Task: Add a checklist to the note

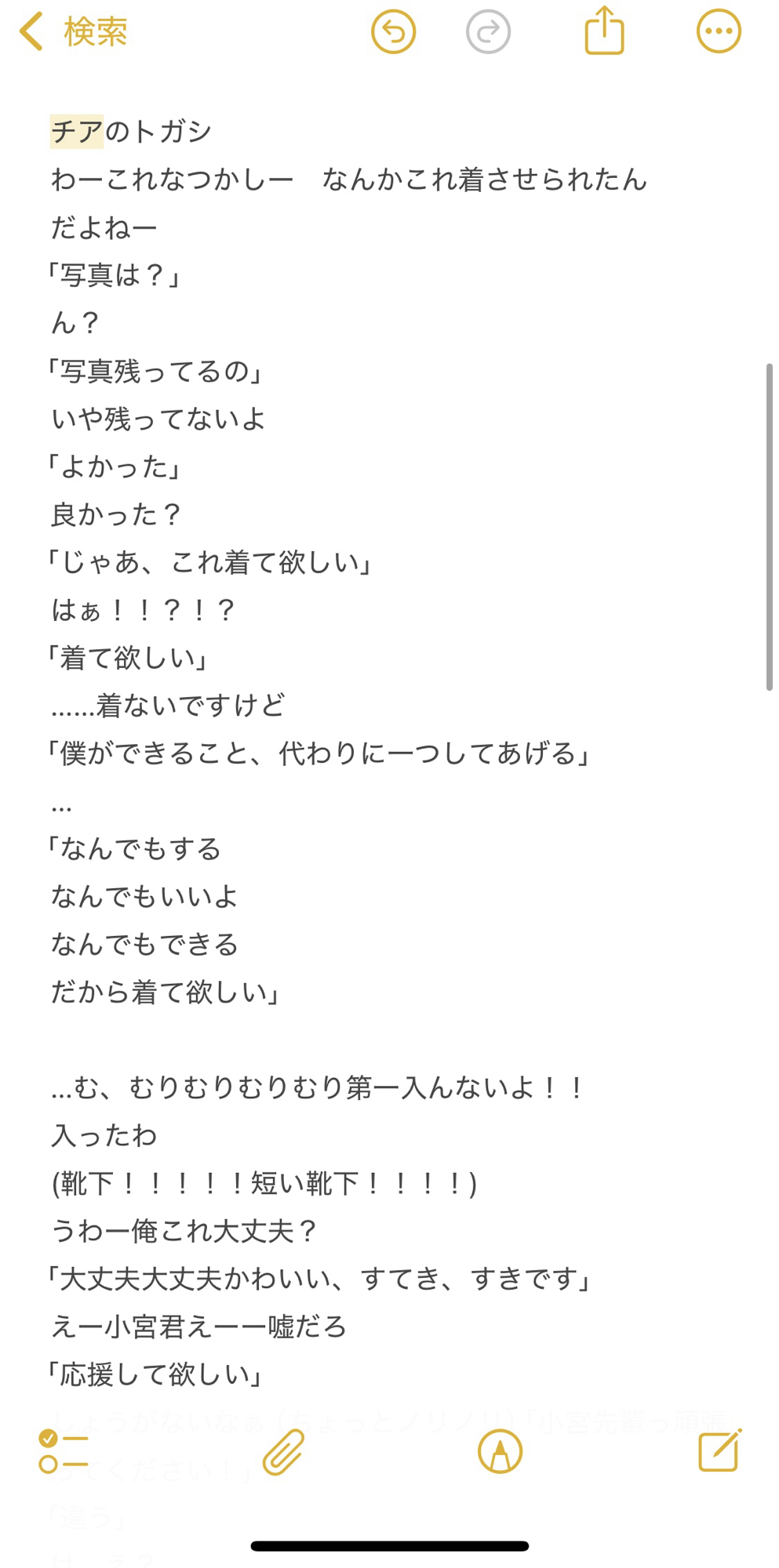Action: (63, 1451)
